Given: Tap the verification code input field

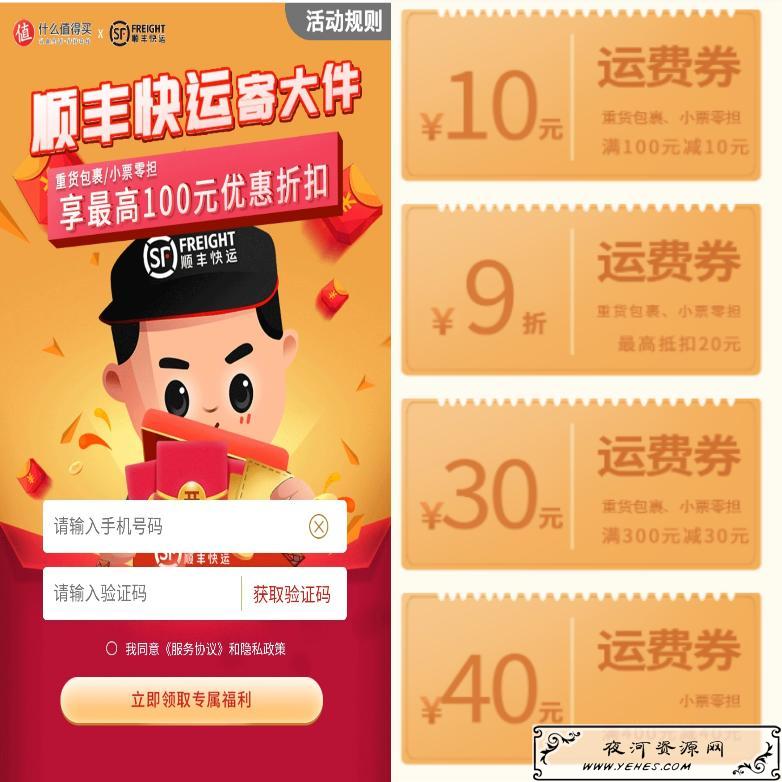Looking at the screenshot, I should pos(140,594).
